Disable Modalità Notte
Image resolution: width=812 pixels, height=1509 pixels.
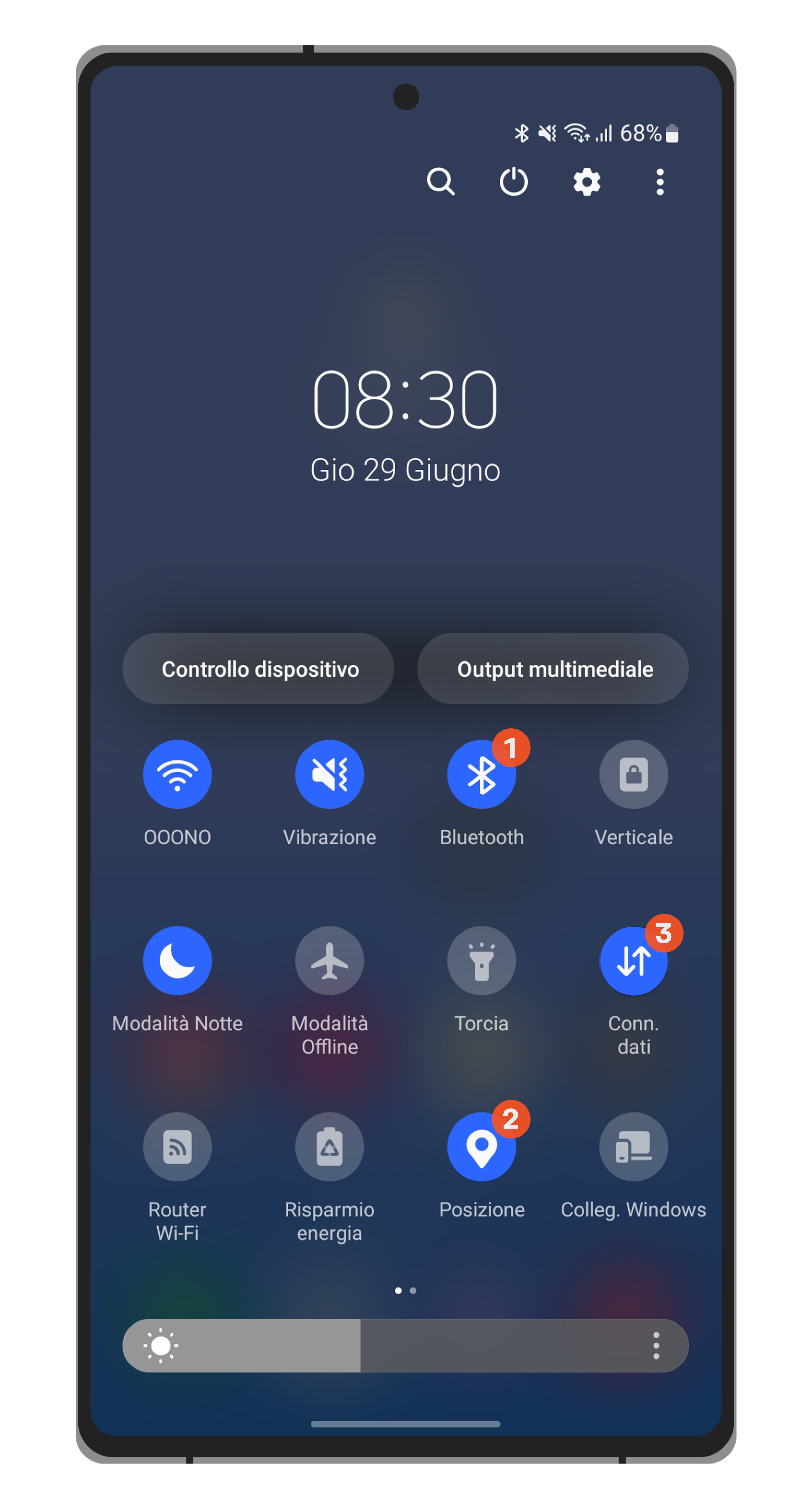(x=177, y=961)
